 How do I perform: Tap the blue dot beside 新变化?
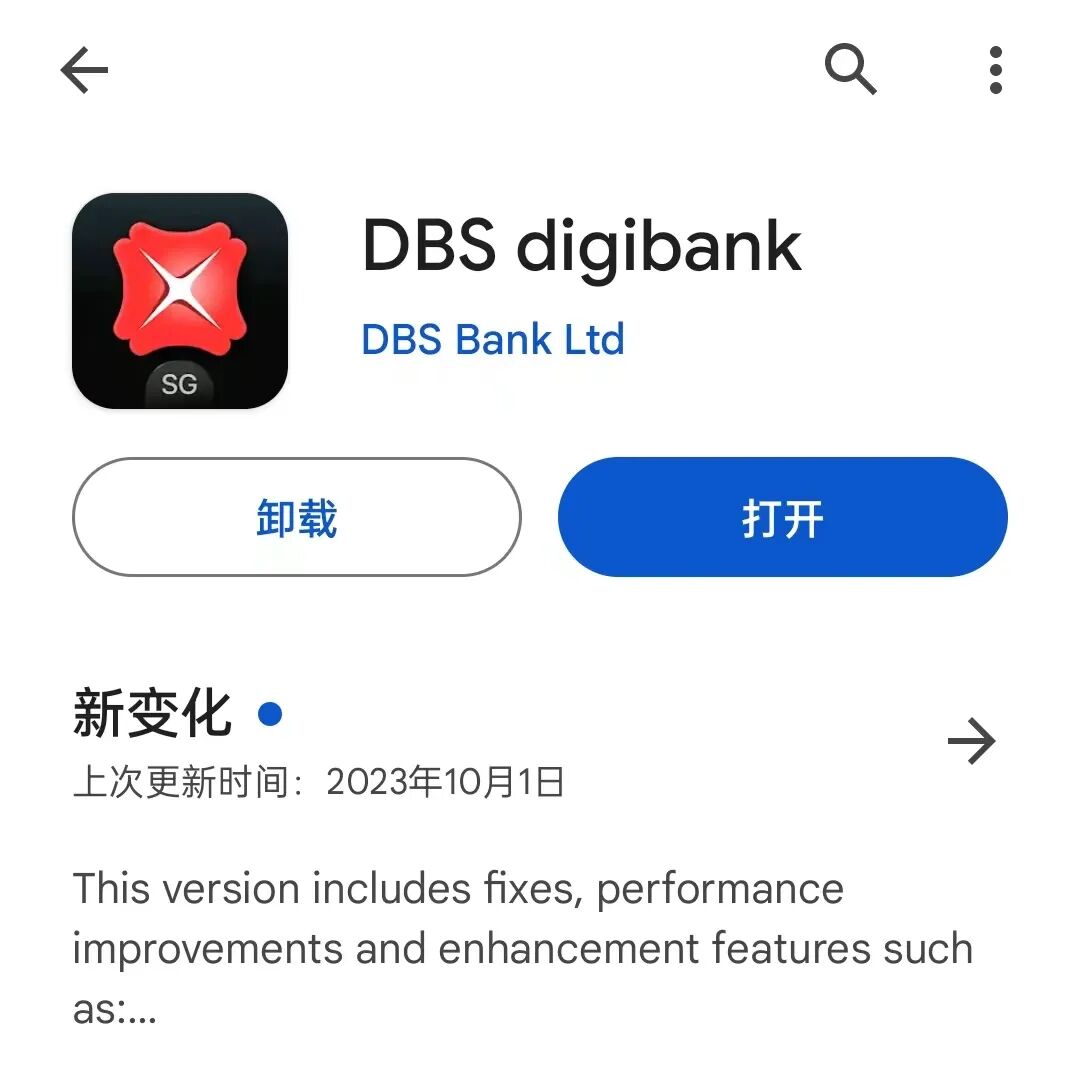(270, 714)
